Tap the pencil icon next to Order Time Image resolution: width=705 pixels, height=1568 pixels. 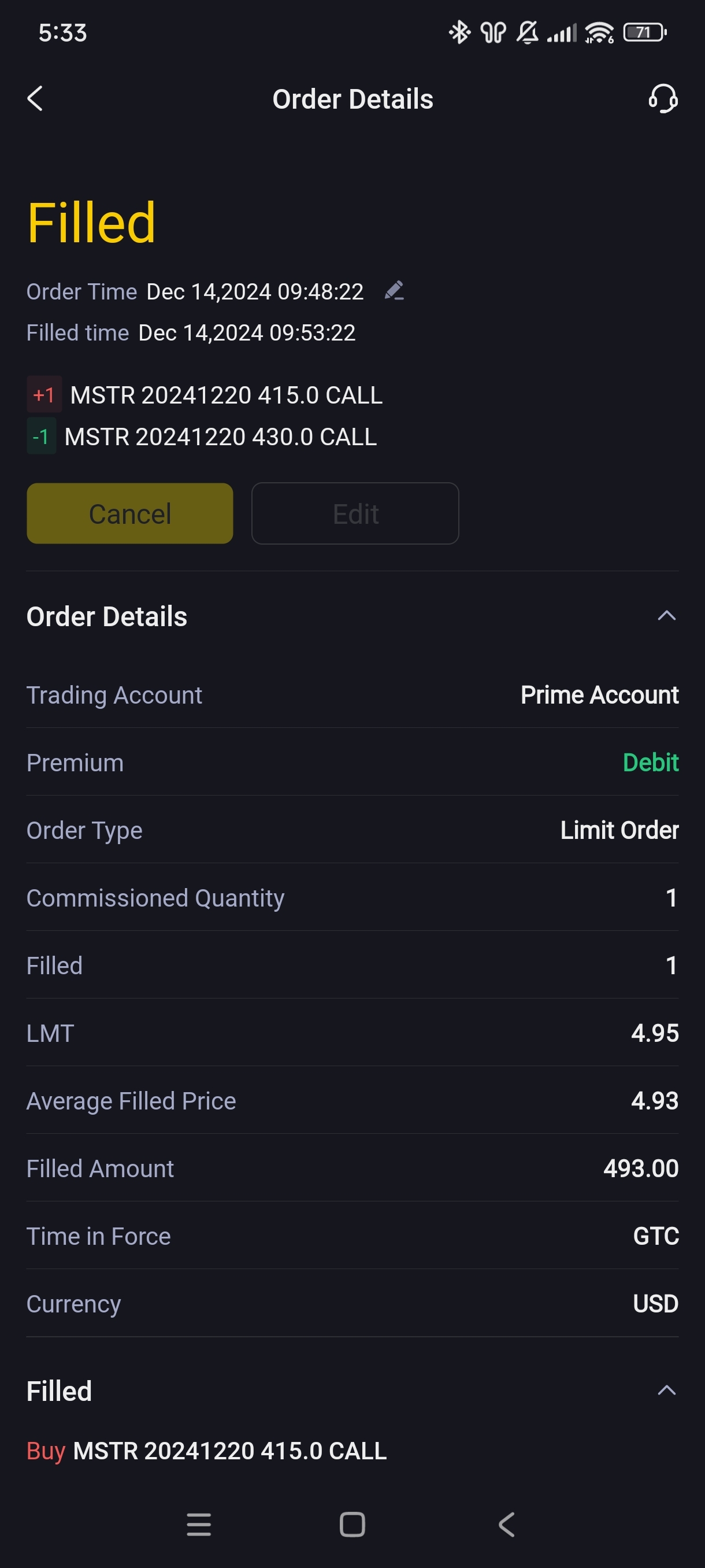(394, 290)
